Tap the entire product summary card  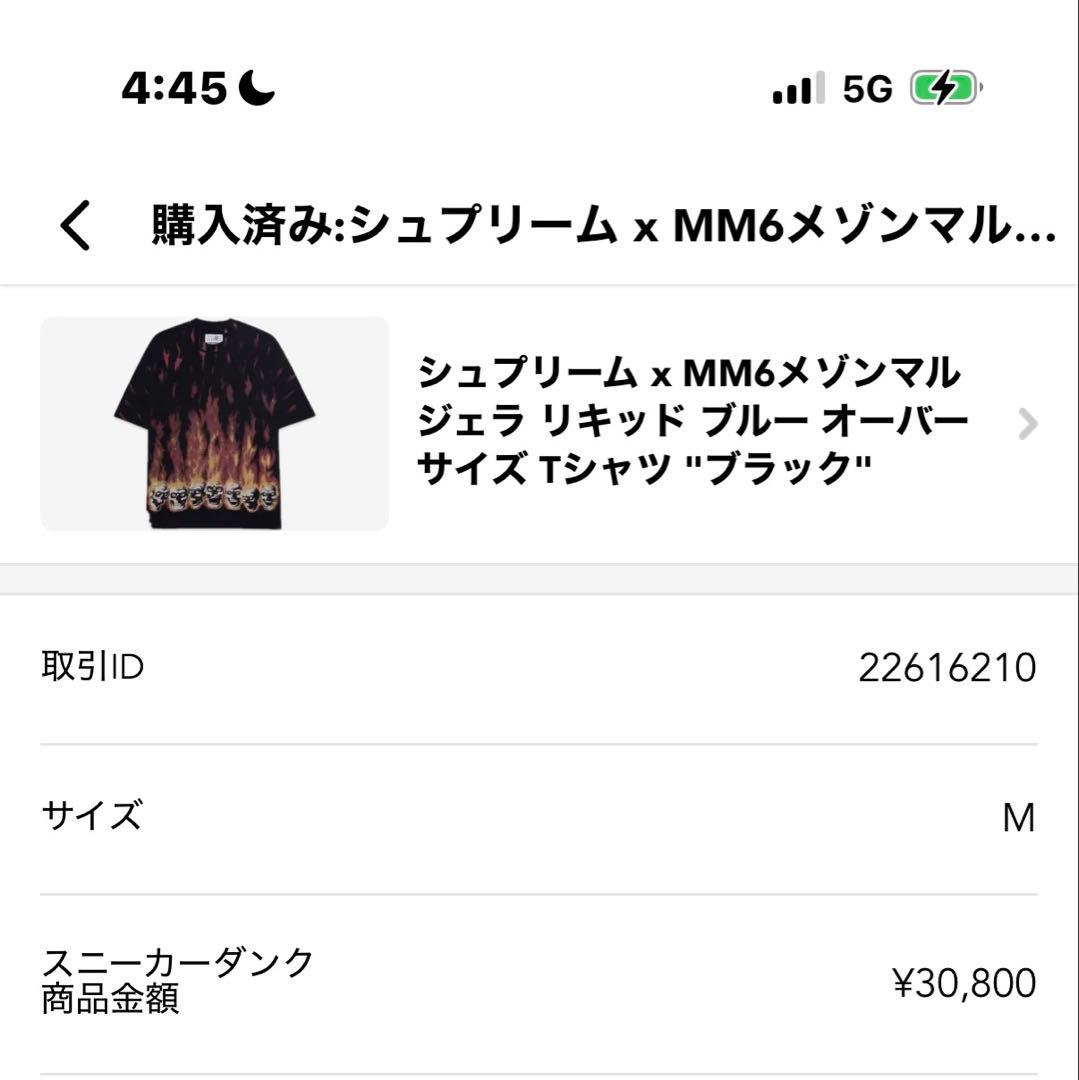(540, 422)
